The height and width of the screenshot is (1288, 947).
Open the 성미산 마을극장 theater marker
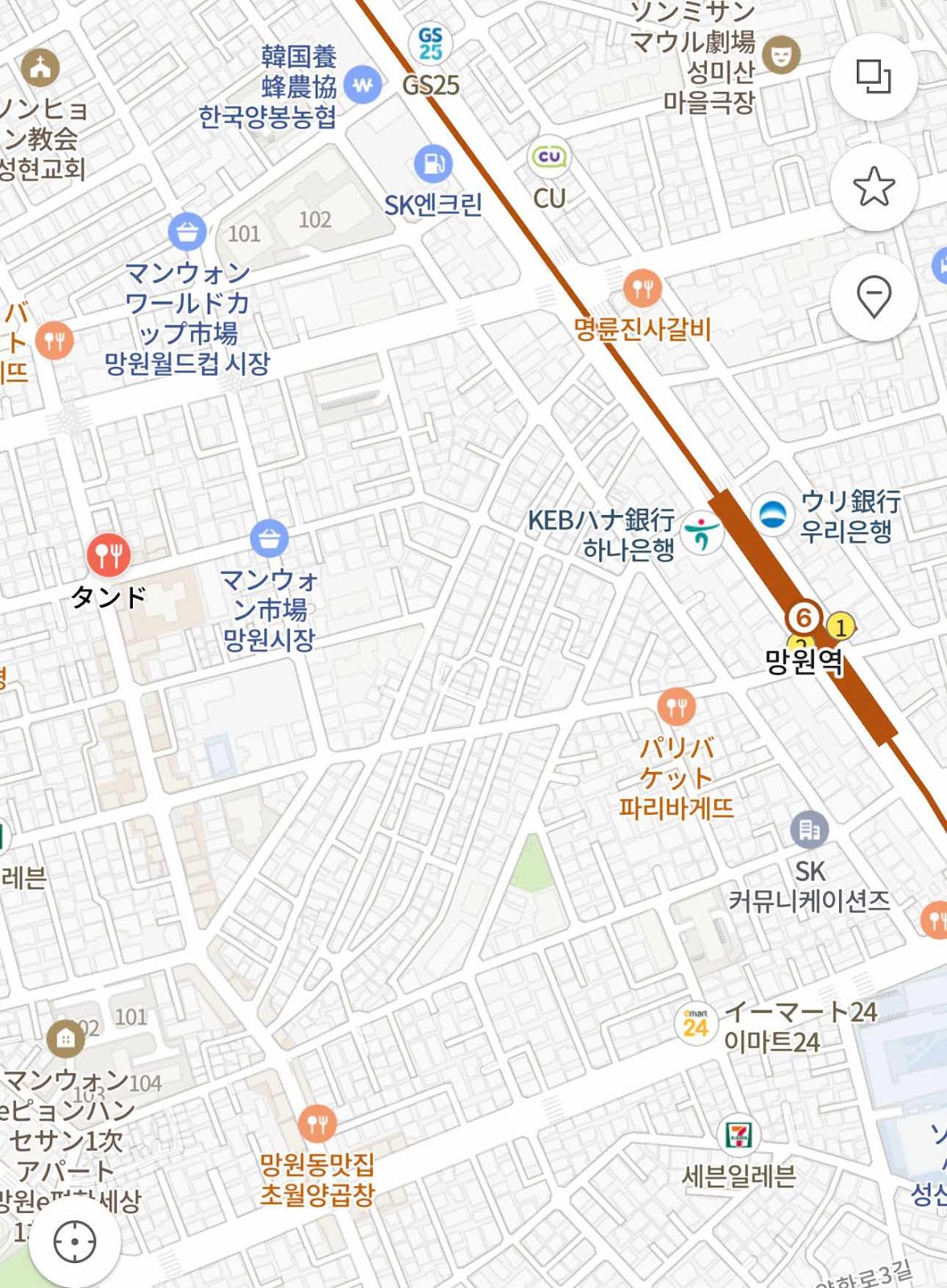coord(780,55)
